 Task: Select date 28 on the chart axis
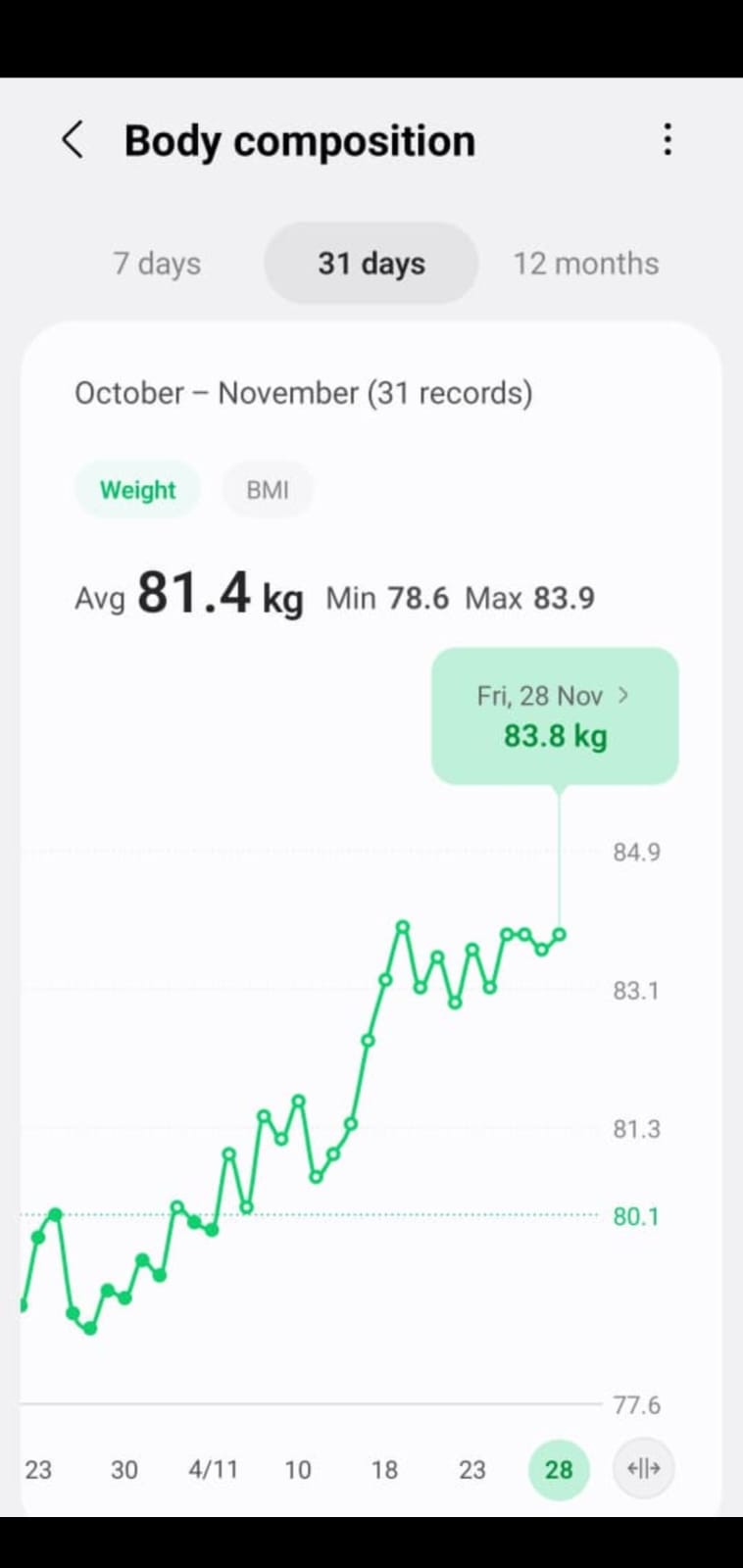[x=559, y=1469]
